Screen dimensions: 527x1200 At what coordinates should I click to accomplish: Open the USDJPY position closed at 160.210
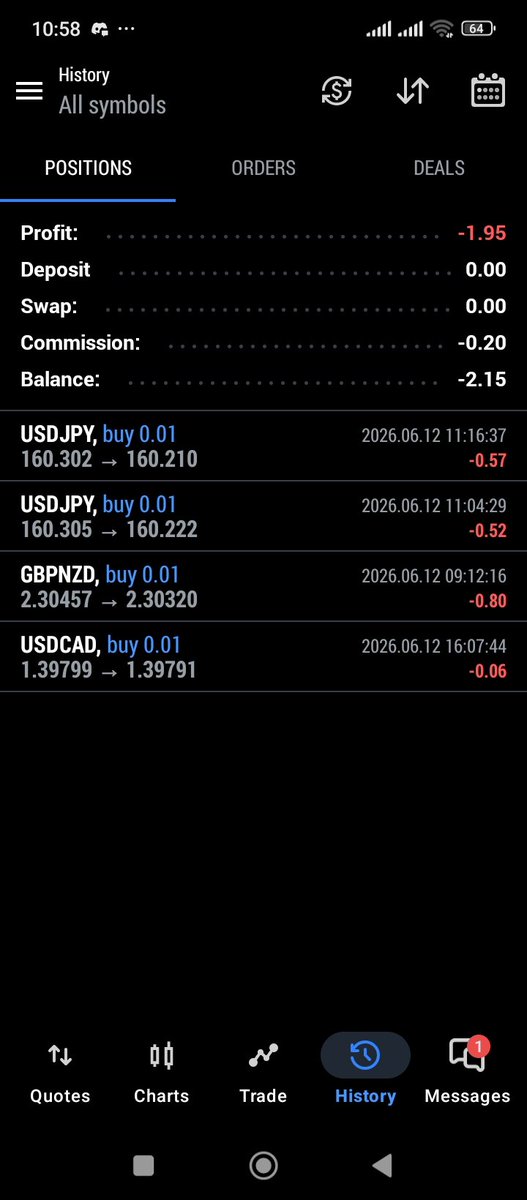coord(263,446)
